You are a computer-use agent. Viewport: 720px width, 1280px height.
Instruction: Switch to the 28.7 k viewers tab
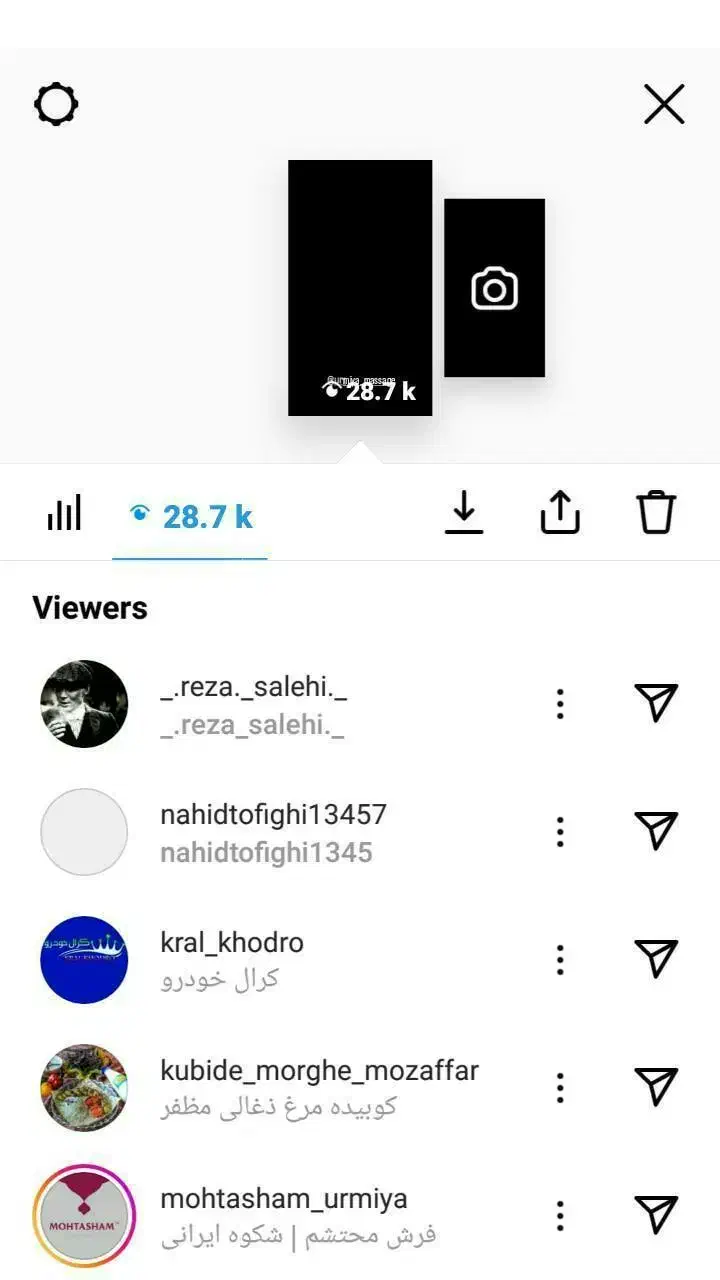tap(191, 516)
